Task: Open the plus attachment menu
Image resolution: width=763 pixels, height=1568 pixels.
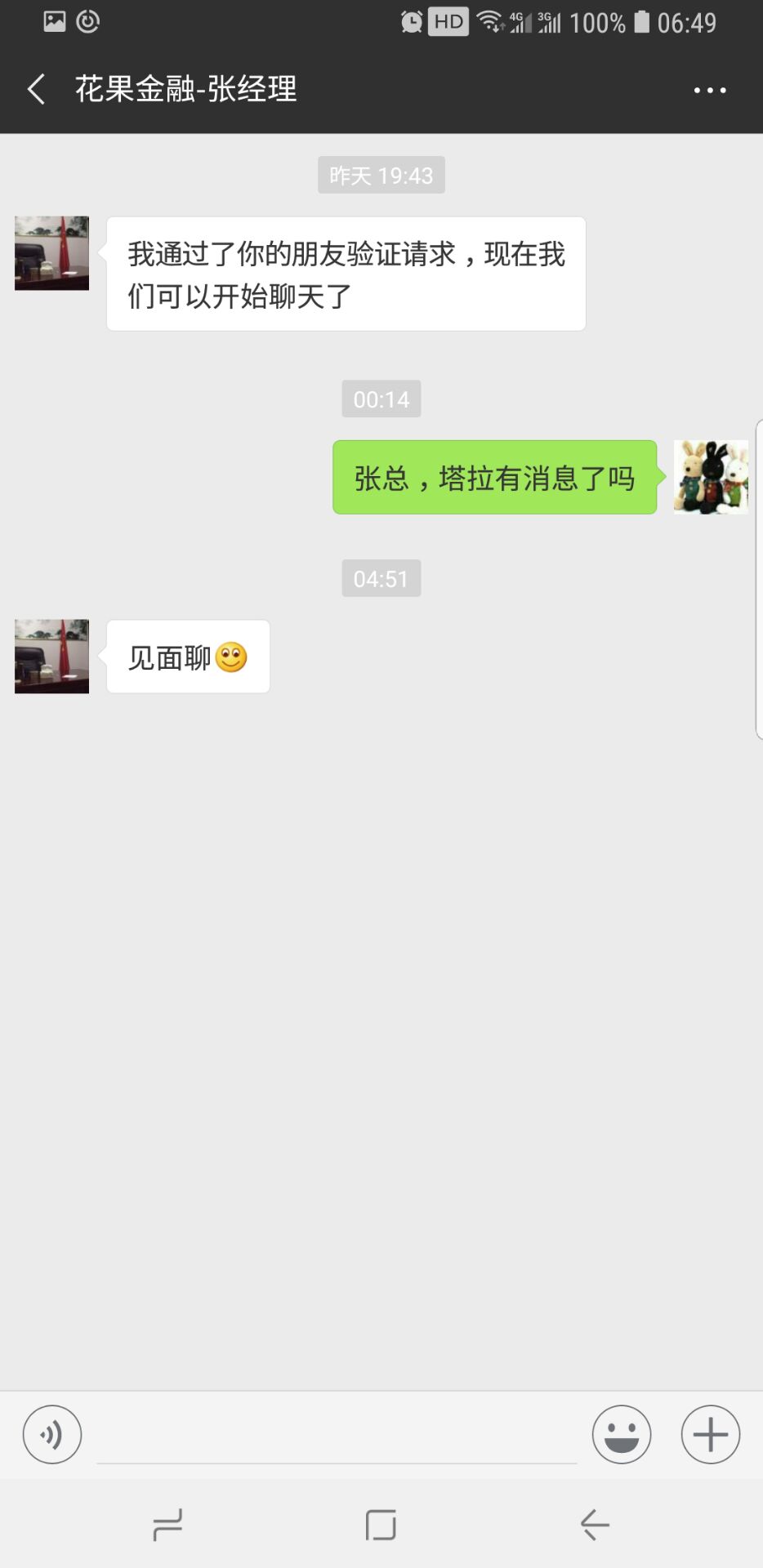Action: tap(710, 1434)
